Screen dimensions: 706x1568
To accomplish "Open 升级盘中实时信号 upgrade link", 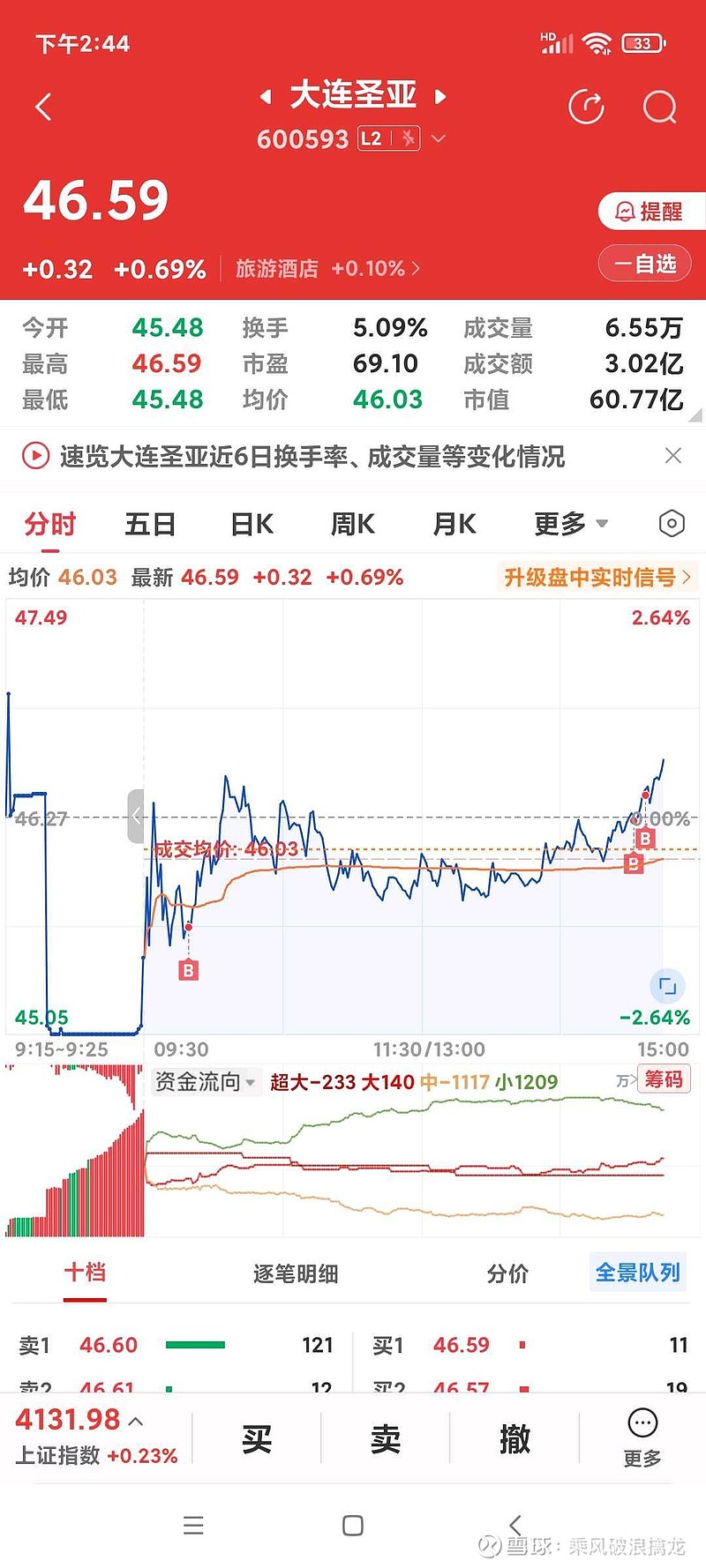I will coord(597,578).
